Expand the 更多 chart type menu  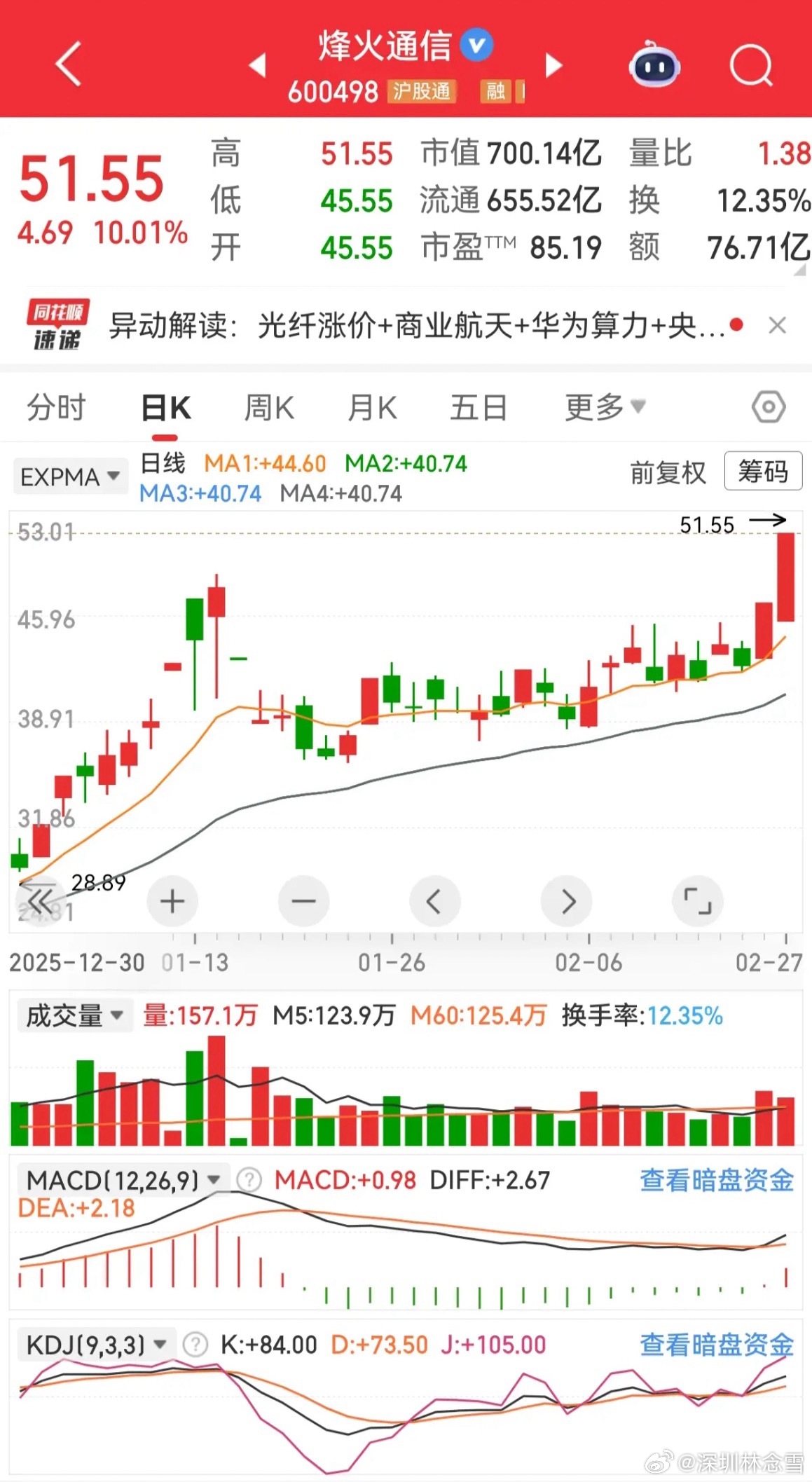point(603,406)
